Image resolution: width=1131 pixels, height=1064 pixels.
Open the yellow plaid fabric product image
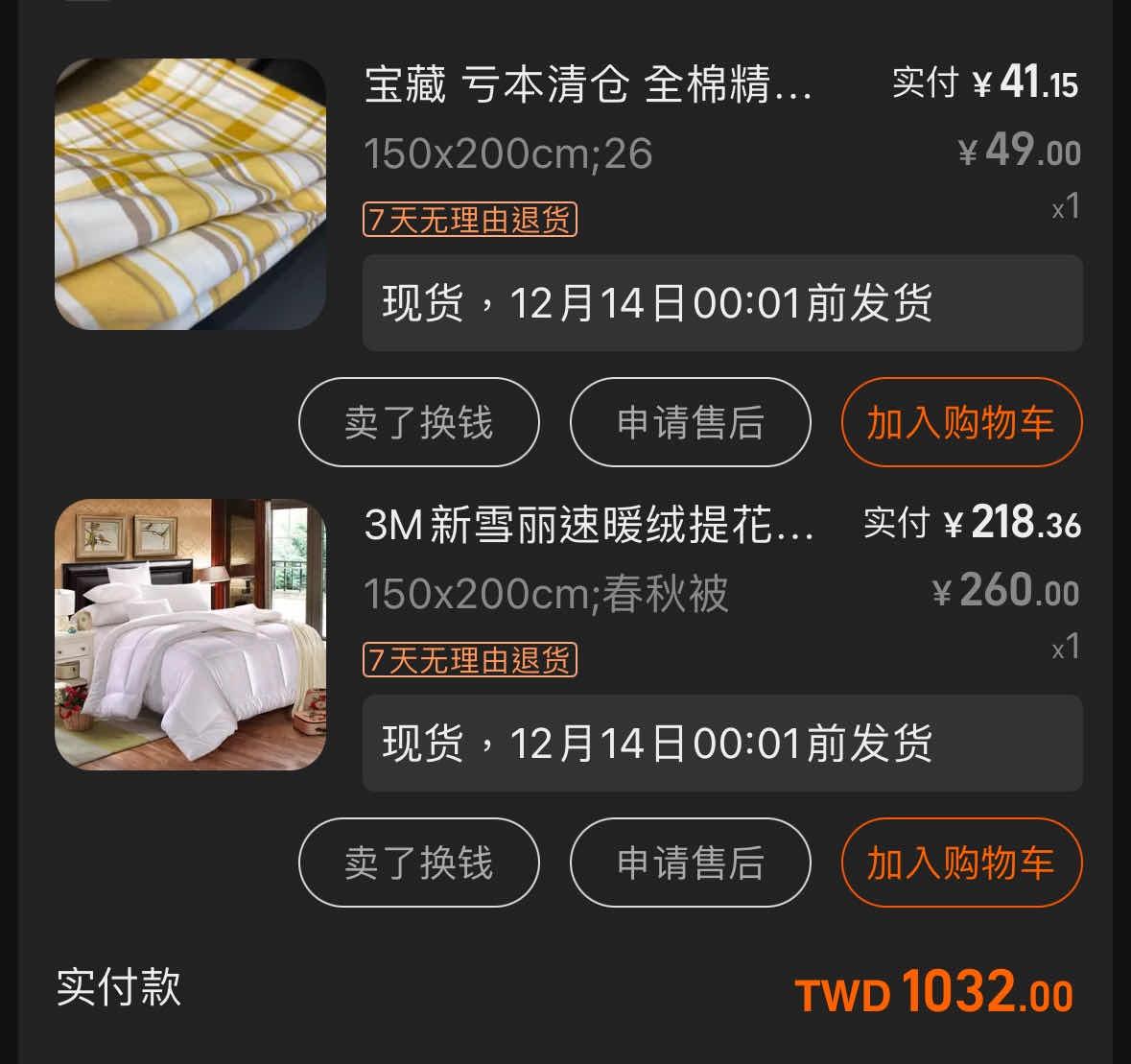click(190, 195)
